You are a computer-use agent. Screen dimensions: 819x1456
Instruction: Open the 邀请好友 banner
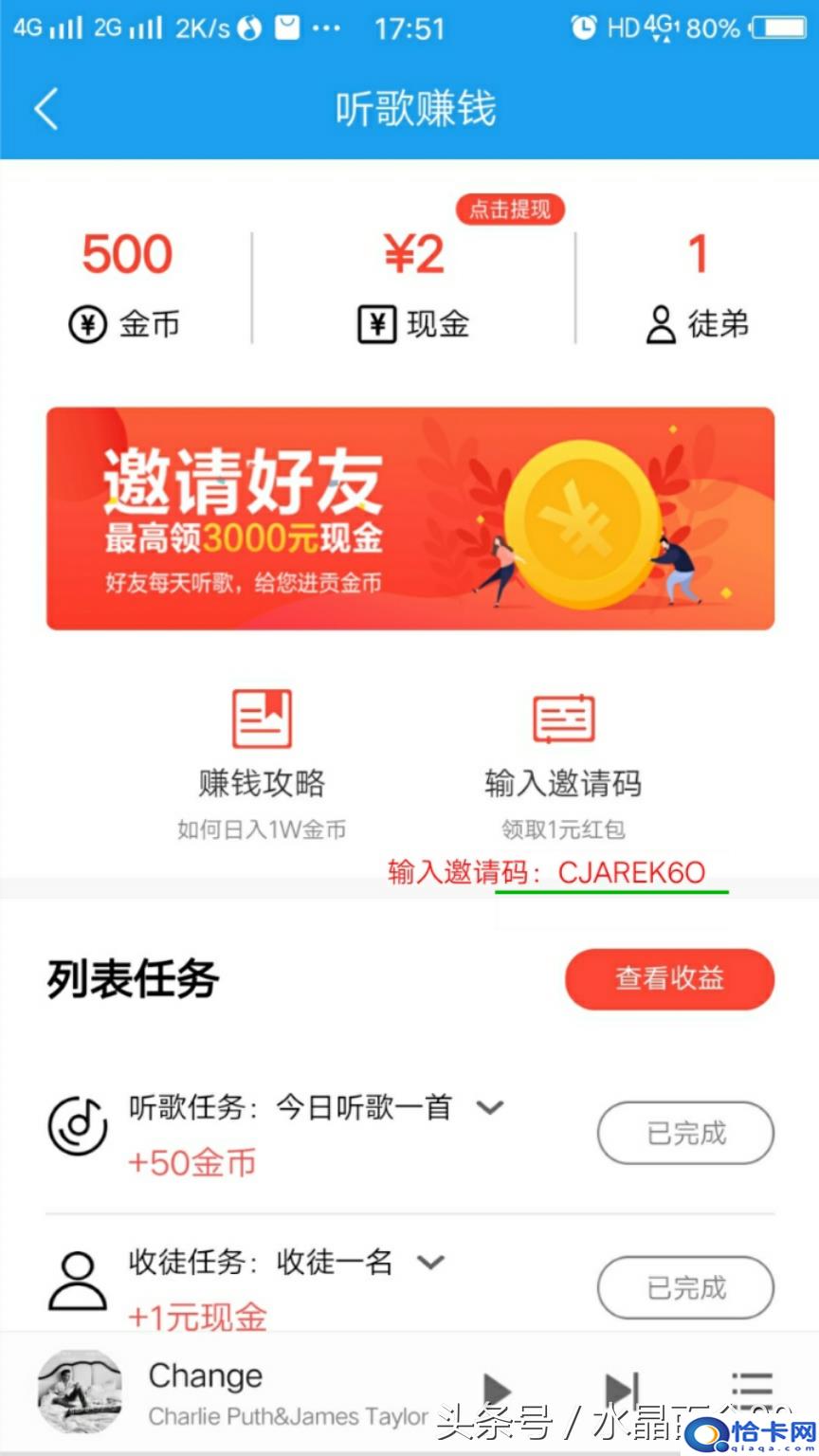[x=409, y=519]
